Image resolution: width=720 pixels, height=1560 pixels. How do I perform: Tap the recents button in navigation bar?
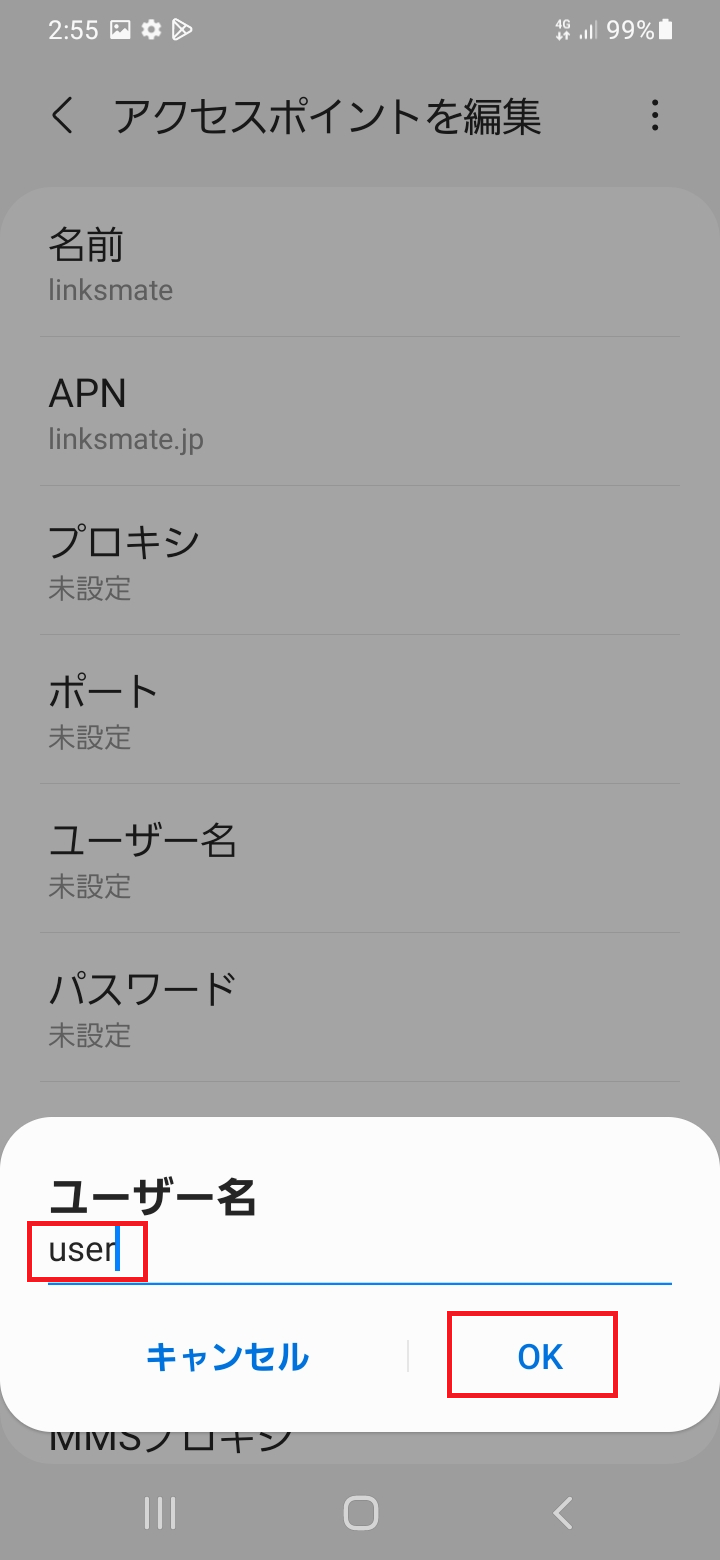click(159, 1512)
